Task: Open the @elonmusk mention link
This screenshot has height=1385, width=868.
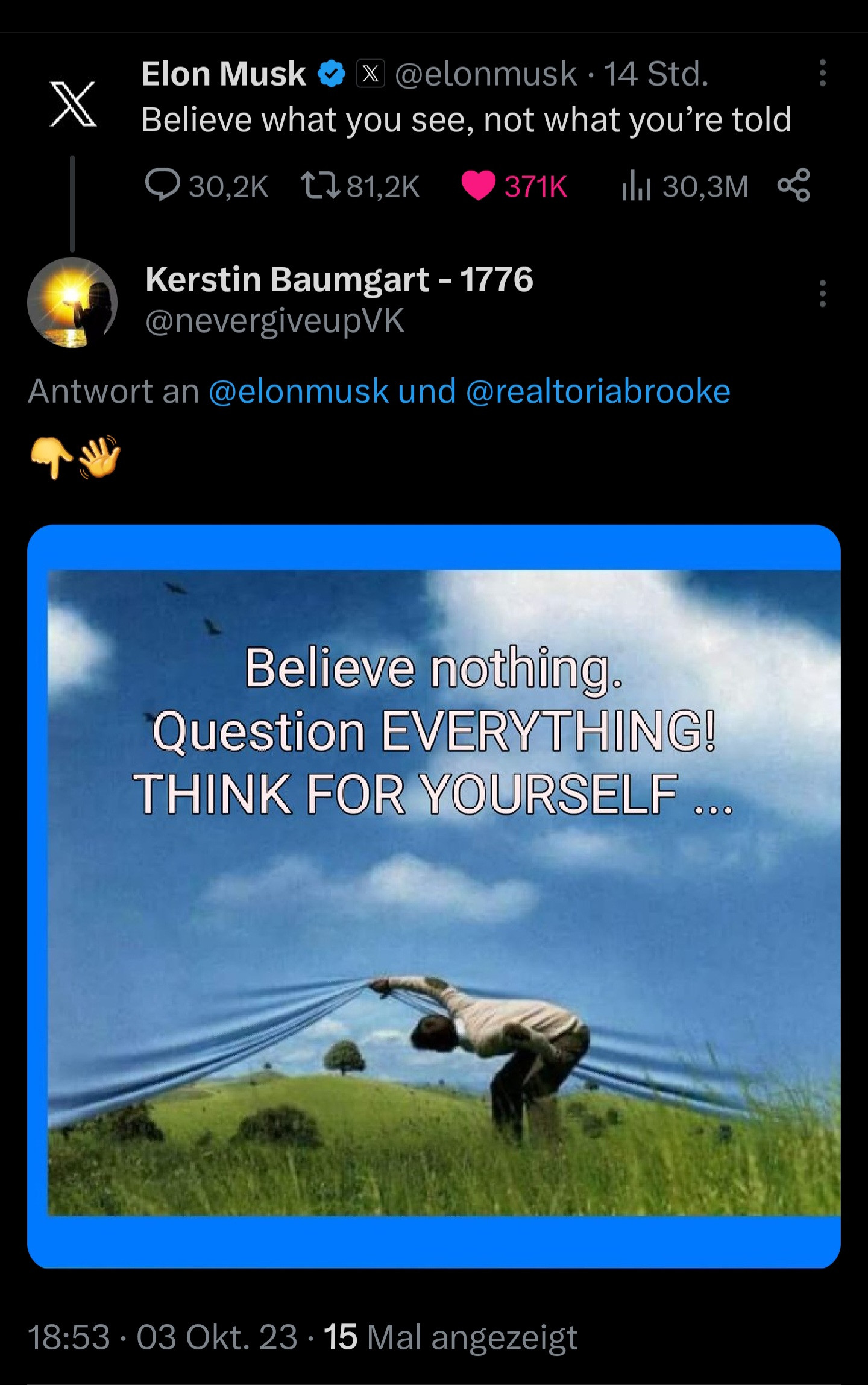Action: (x=298, y=391)
